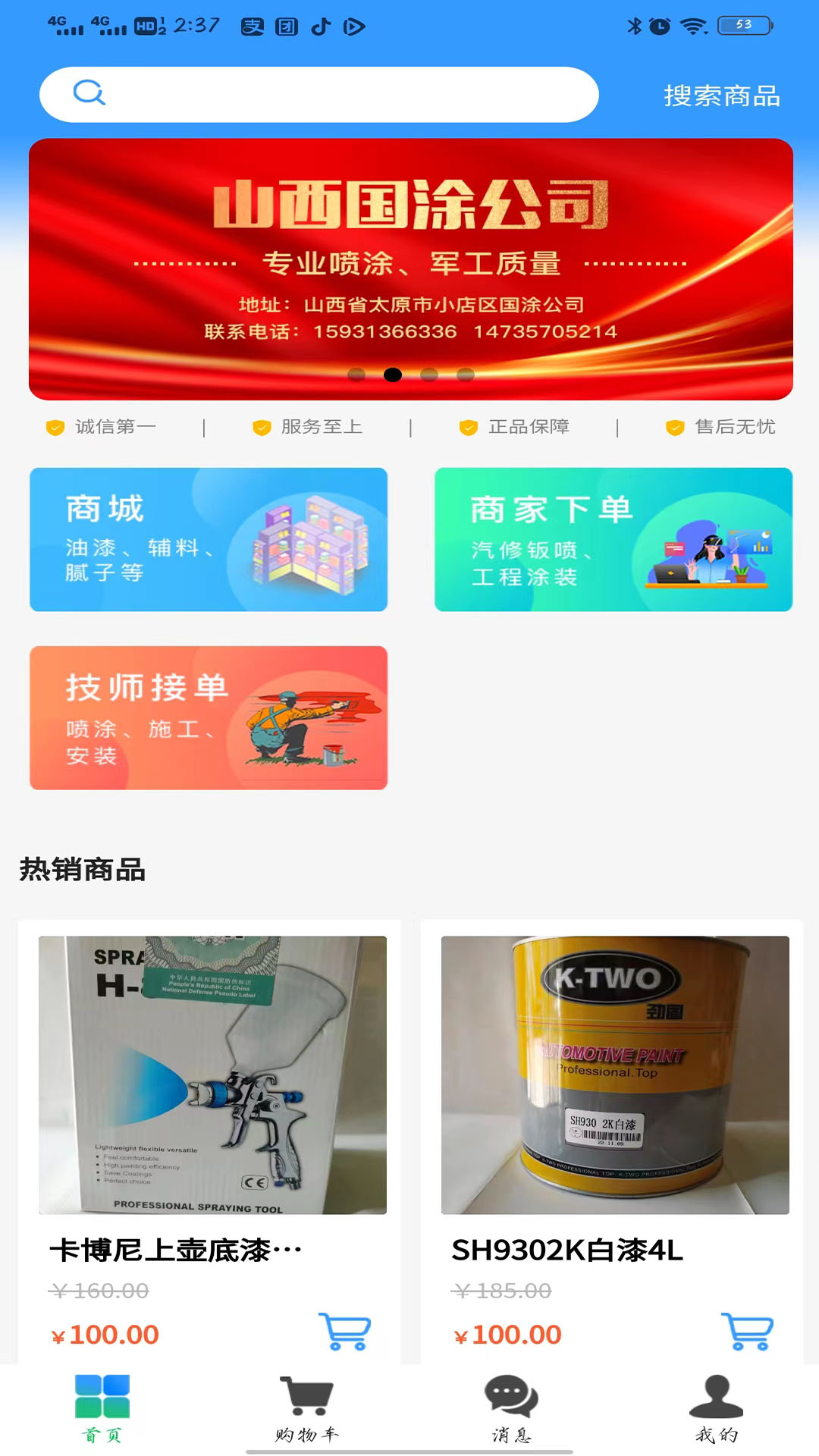Screen dimensions: 819x1456
Task: Add SH9302K白漆4L to cart
Action: [747, 1331]
